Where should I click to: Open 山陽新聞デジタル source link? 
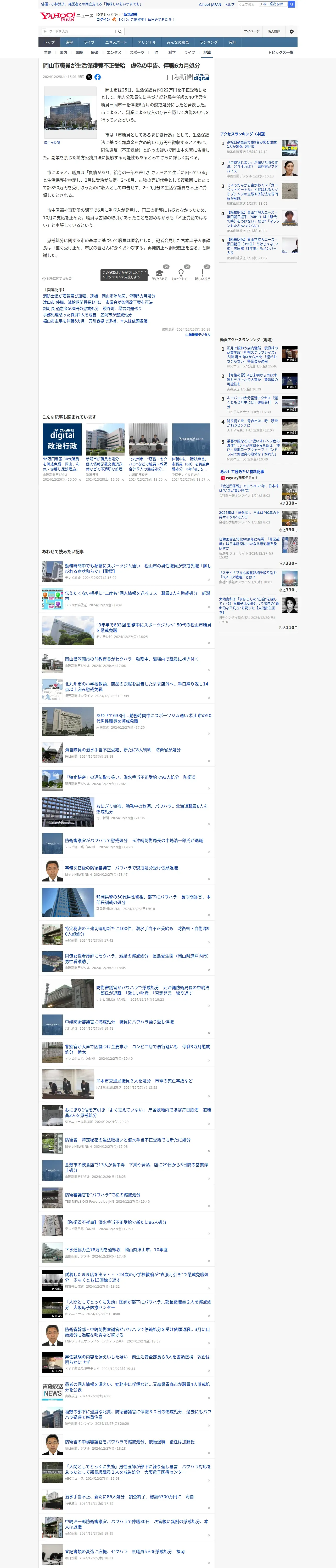198,335
